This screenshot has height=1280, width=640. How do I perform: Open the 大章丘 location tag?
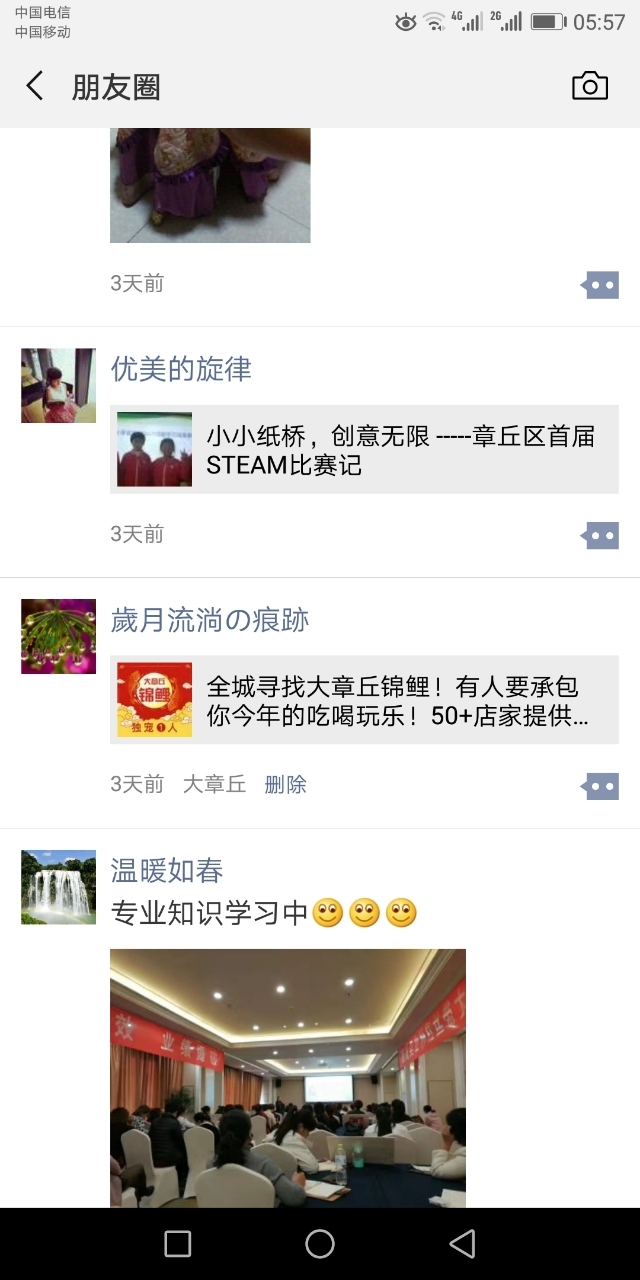(214, 785)
